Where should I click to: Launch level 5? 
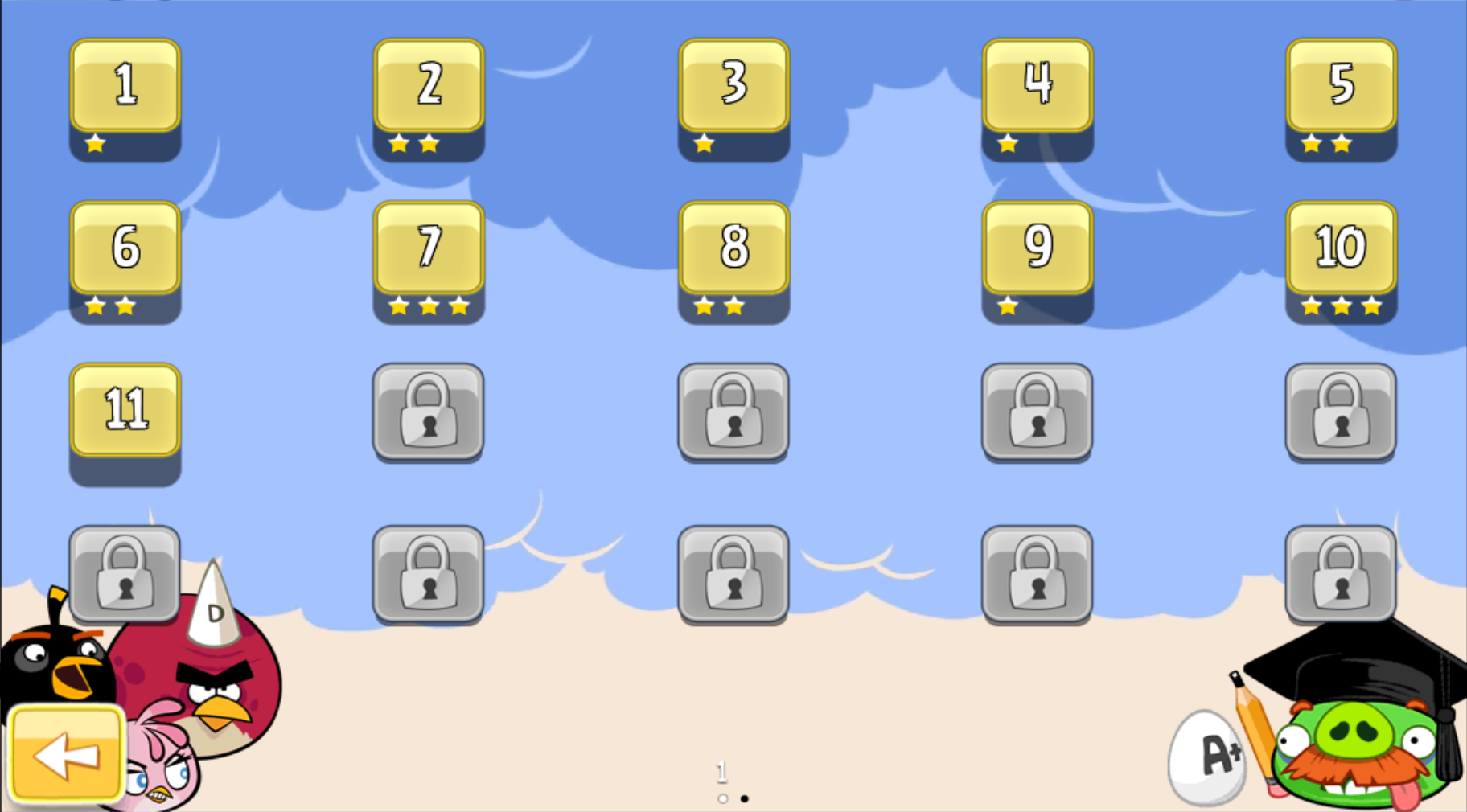pos(1341,85)
